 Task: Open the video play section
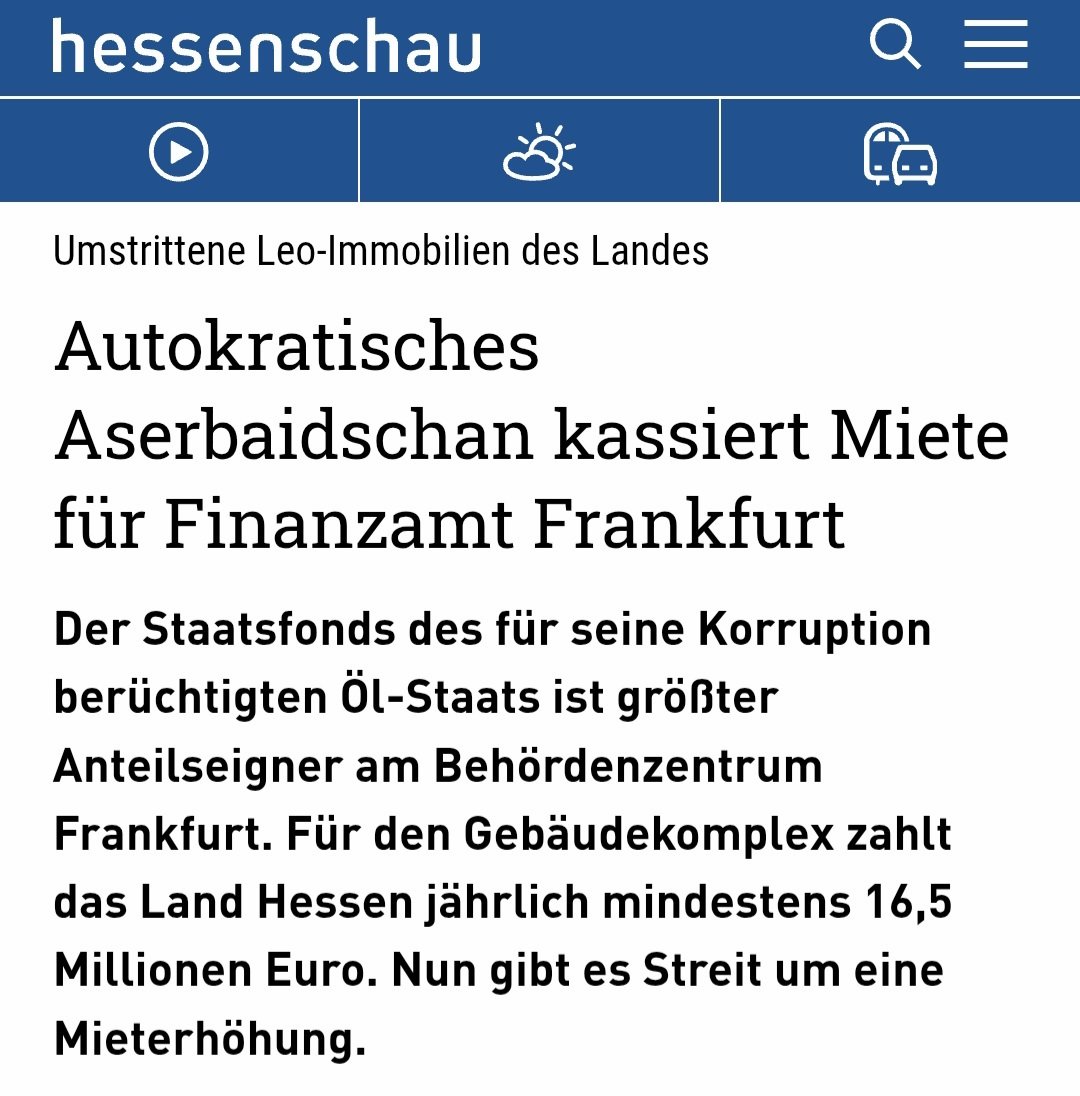(179, 153)
